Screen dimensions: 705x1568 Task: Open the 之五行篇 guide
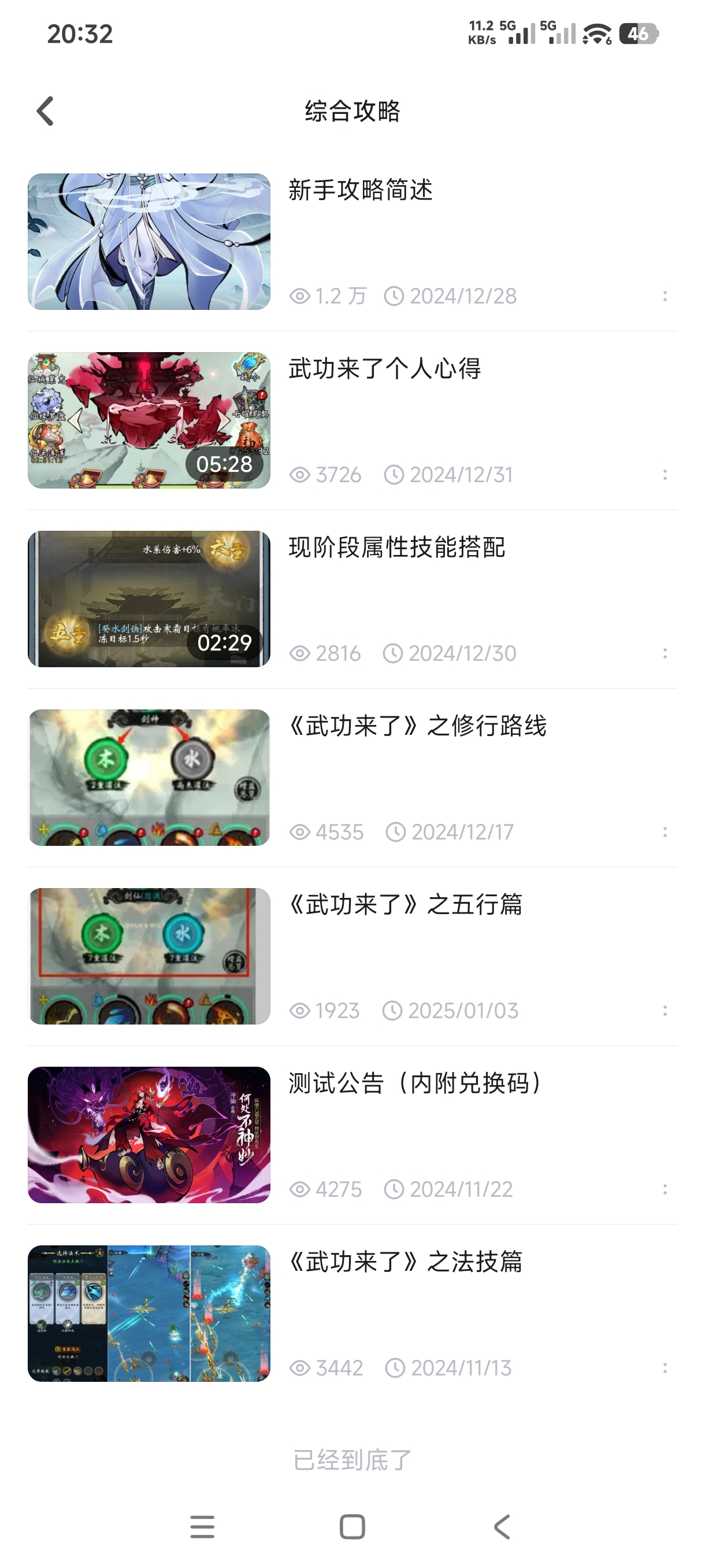coord(405,904)
